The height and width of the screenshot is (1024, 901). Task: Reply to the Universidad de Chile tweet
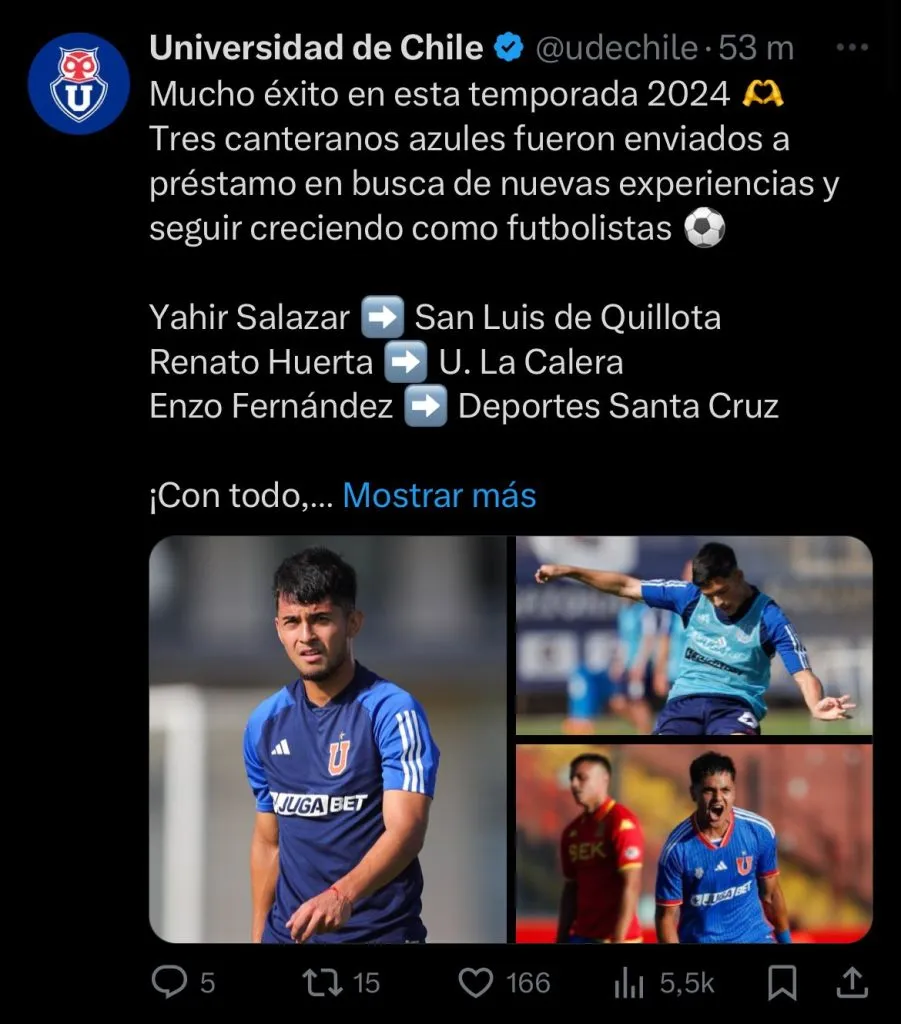point(170,983)
